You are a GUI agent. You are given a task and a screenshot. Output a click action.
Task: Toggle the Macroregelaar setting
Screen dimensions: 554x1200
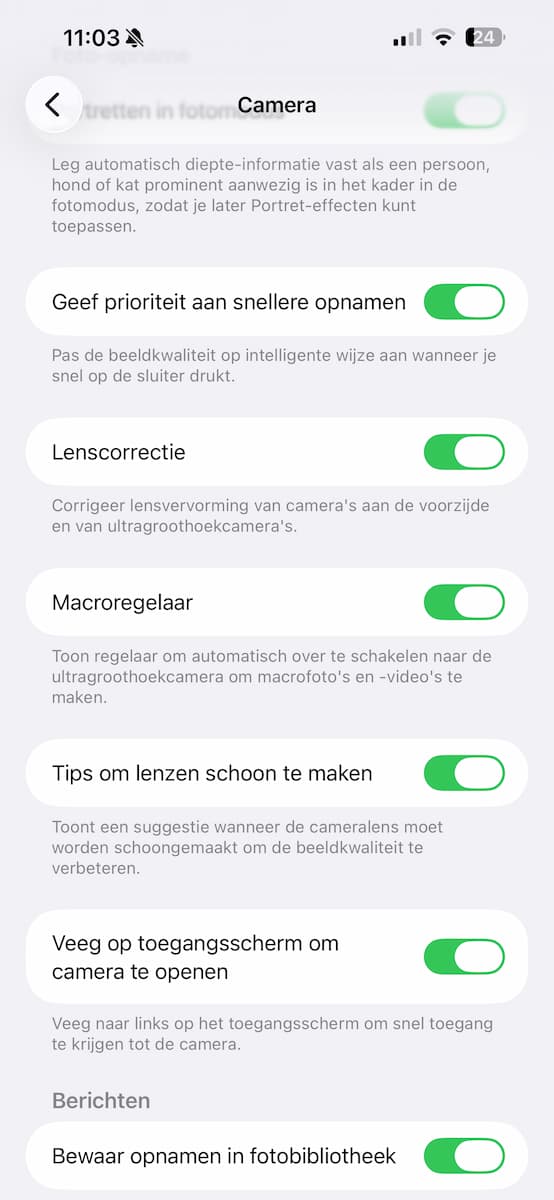tap(464, 603)
